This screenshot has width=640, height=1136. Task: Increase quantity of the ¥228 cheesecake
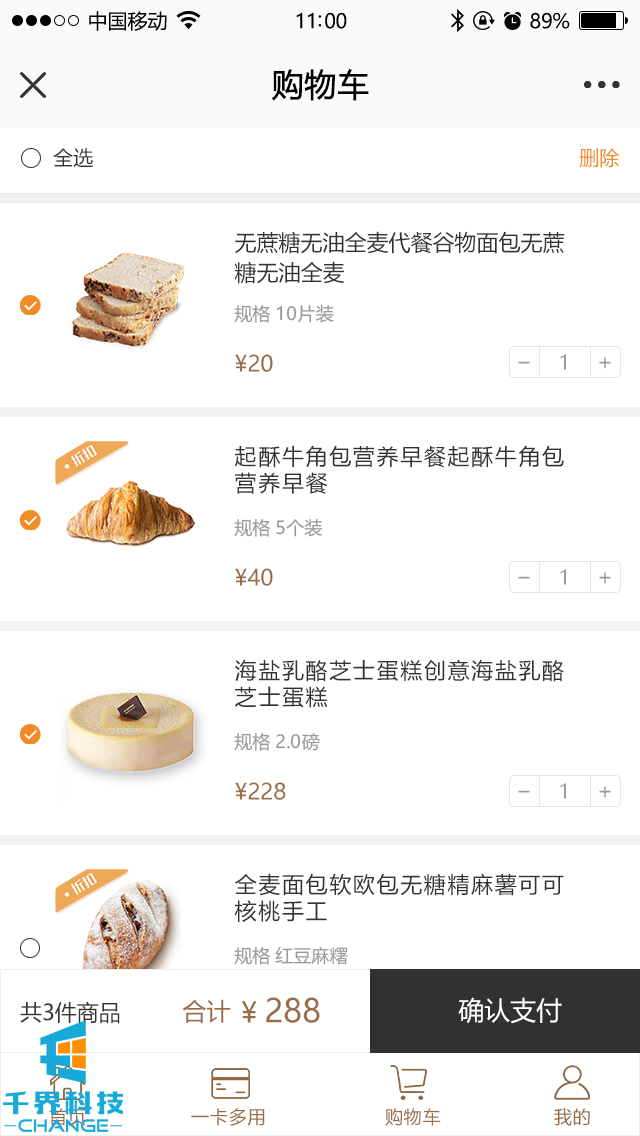[604, 791]
